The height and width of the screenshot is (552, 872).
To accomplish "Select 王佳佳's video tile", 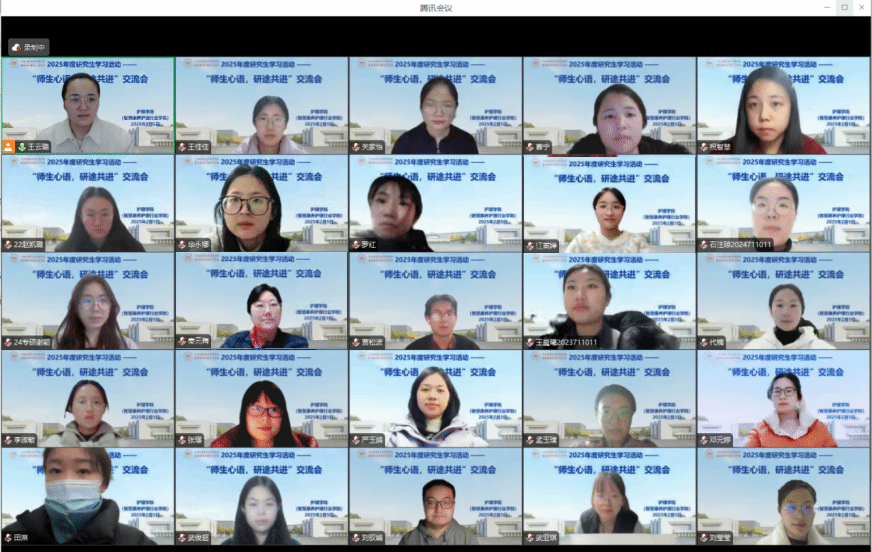I will [261, 105].
